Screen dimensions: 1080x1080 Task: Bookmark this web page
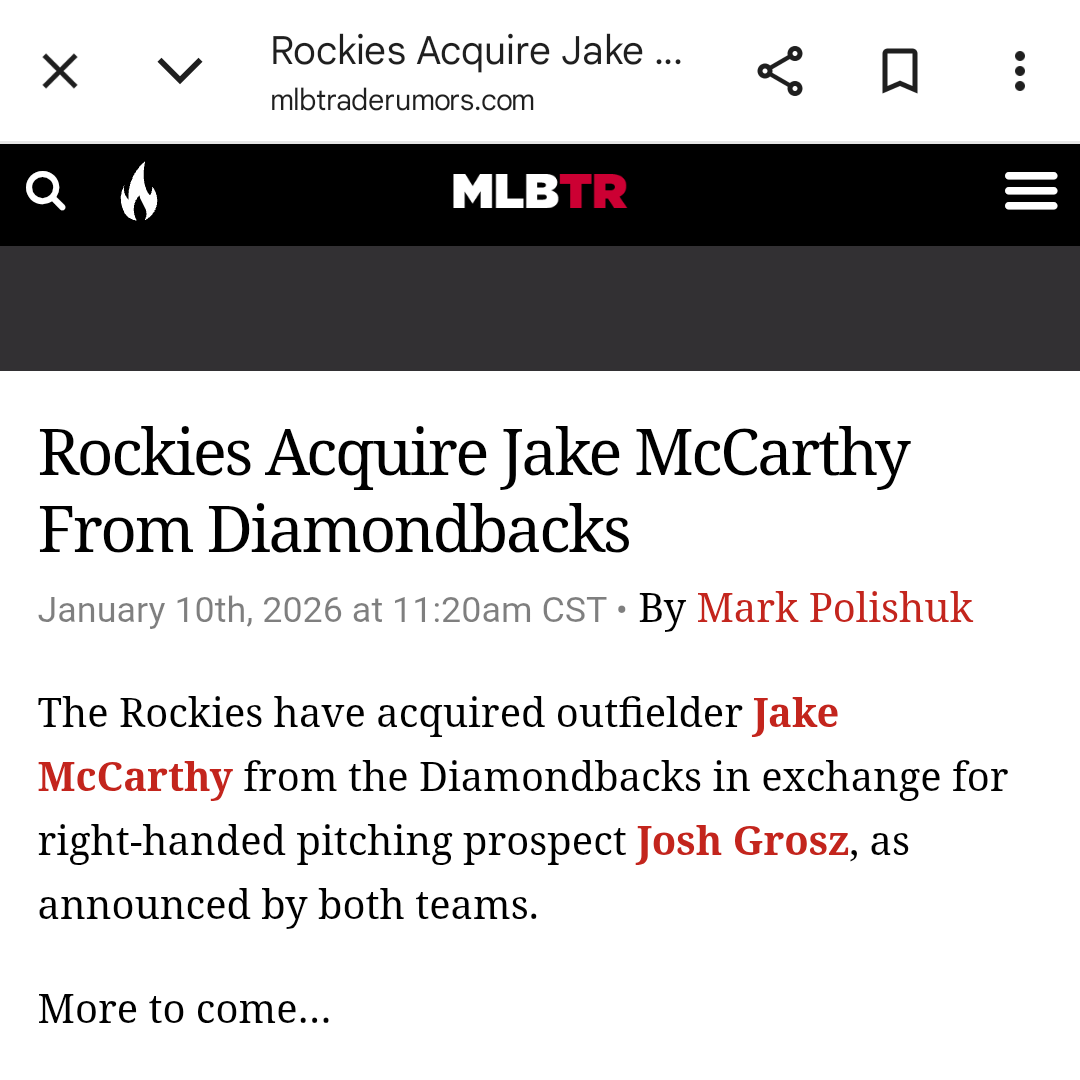tap(900, 72)
